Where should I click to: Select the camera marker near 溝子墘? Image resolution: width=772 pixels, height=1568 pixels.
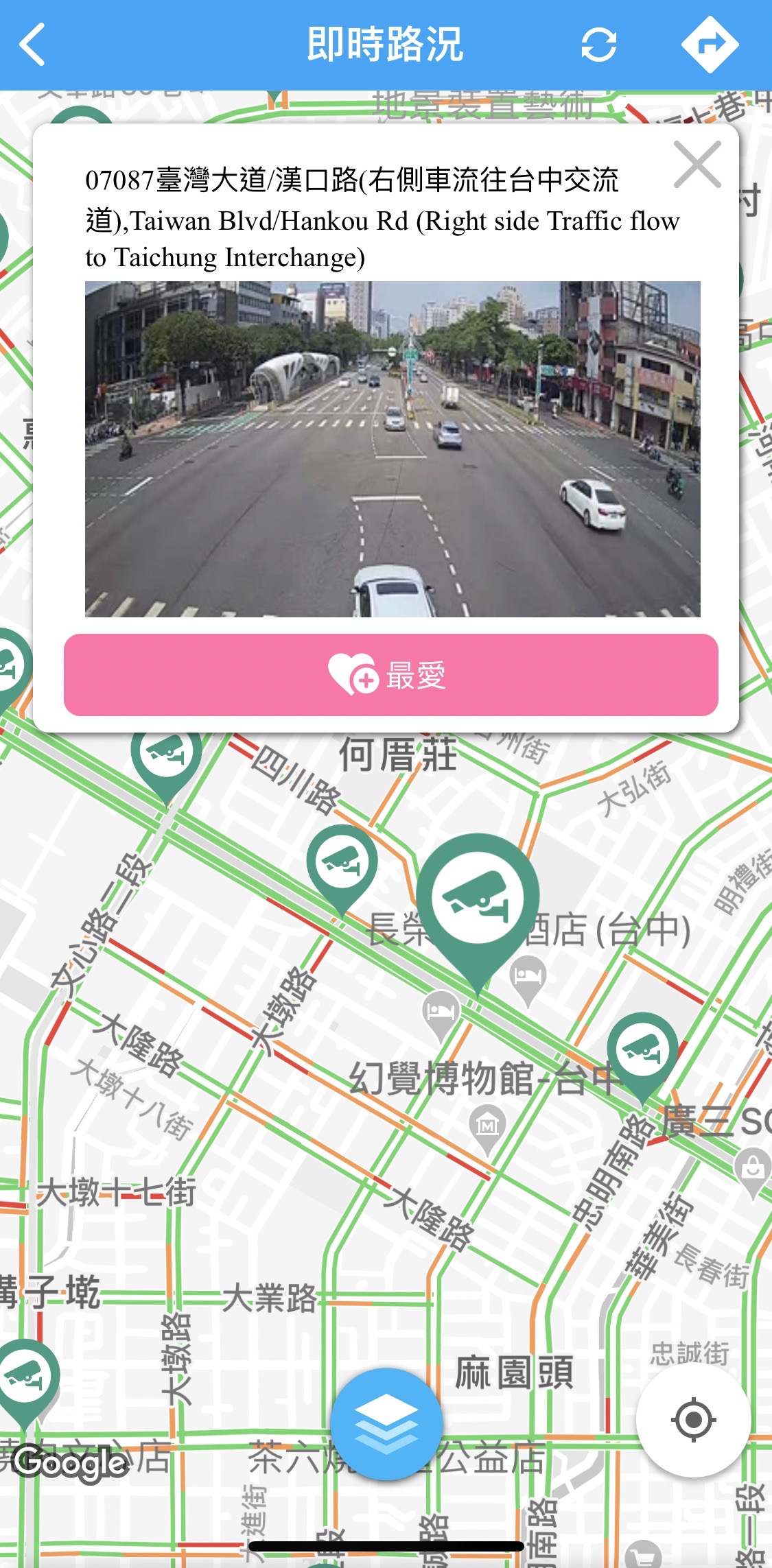[x=26, y=1375]
